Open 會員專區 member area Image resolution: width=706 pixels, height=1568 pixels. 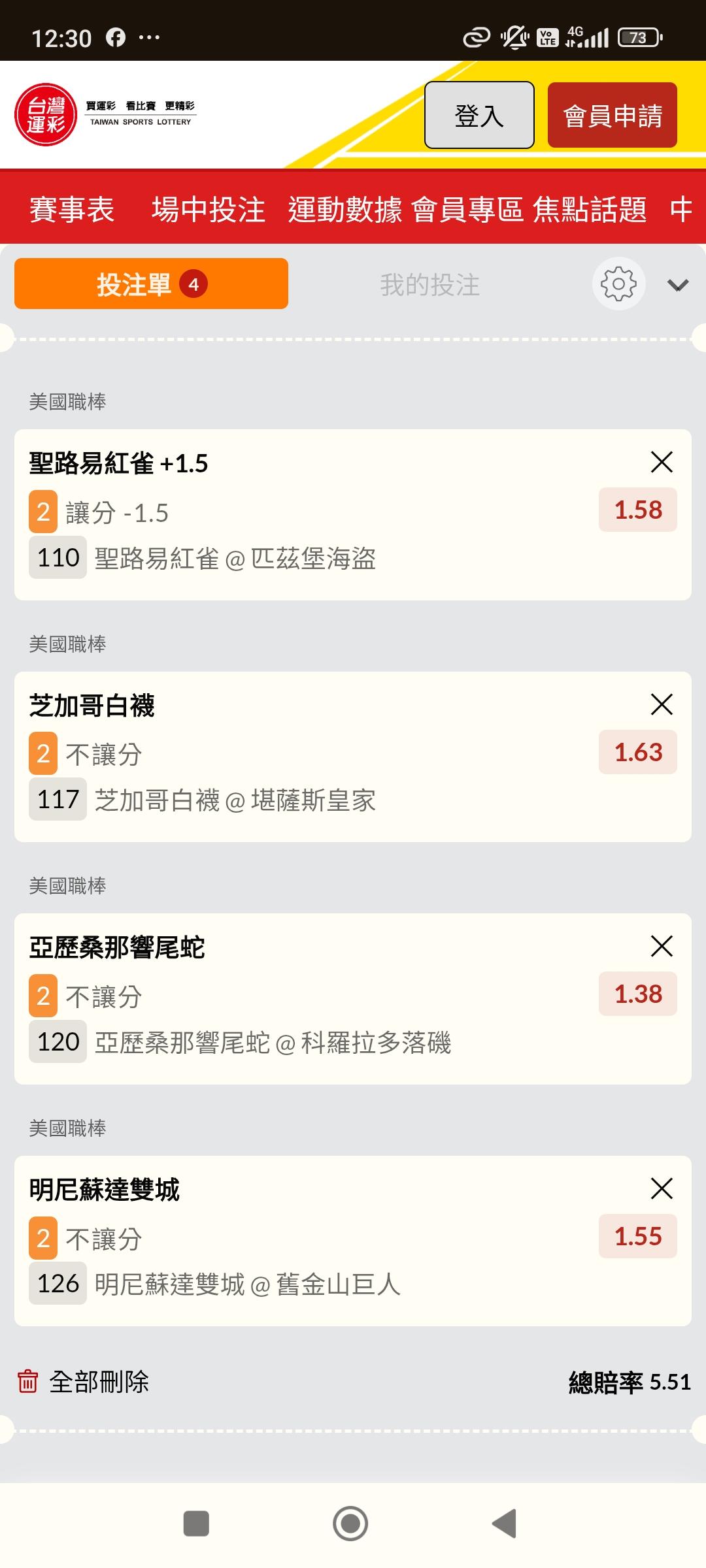467,210
